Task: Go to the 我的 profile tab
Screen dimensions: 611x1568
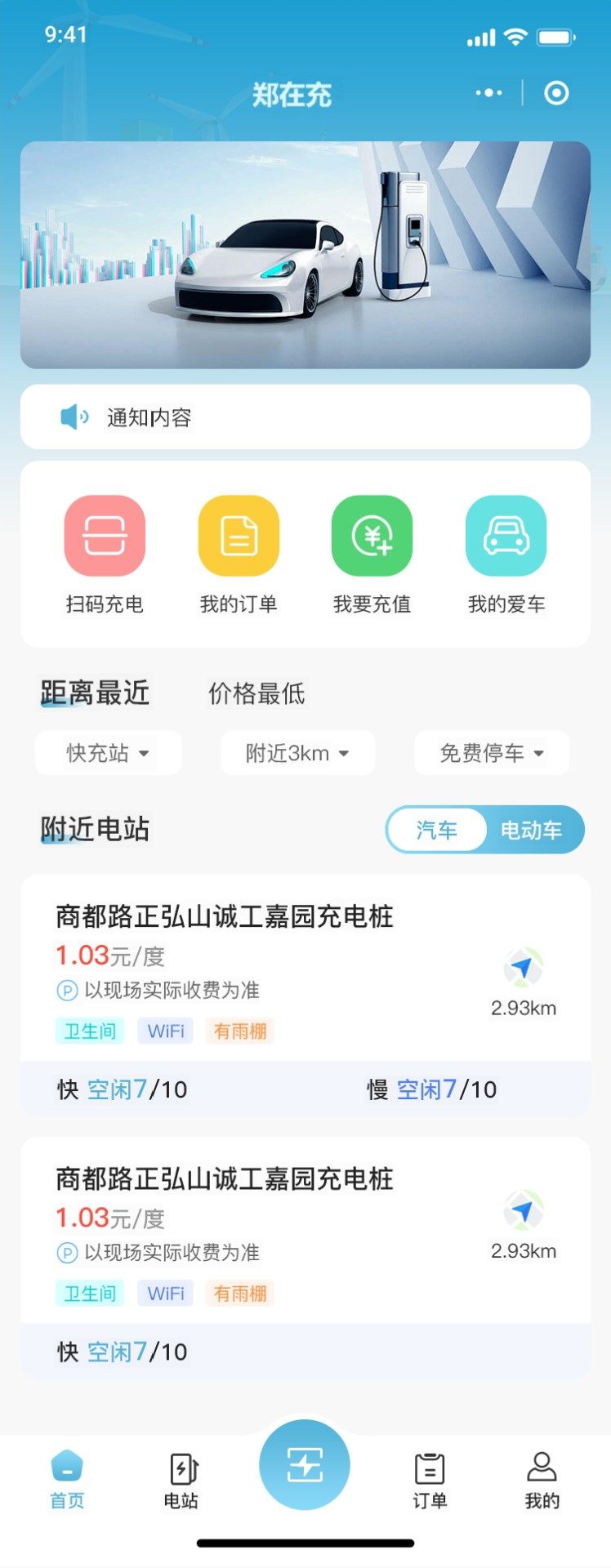Action: pos(542,1480)
